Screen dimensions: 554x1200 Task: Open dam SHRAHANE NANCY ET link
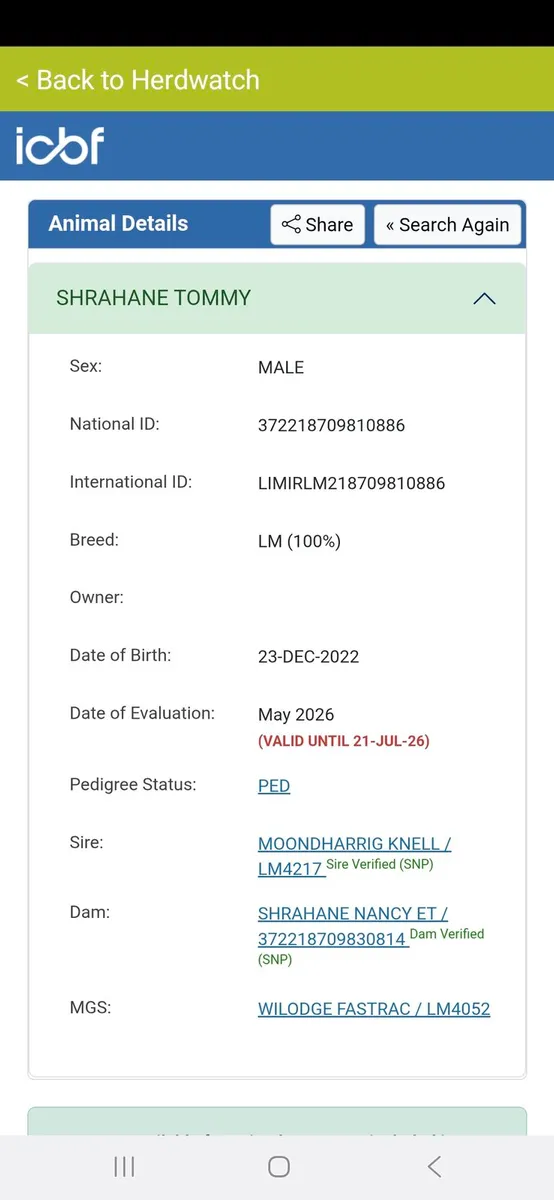point(352,926)
